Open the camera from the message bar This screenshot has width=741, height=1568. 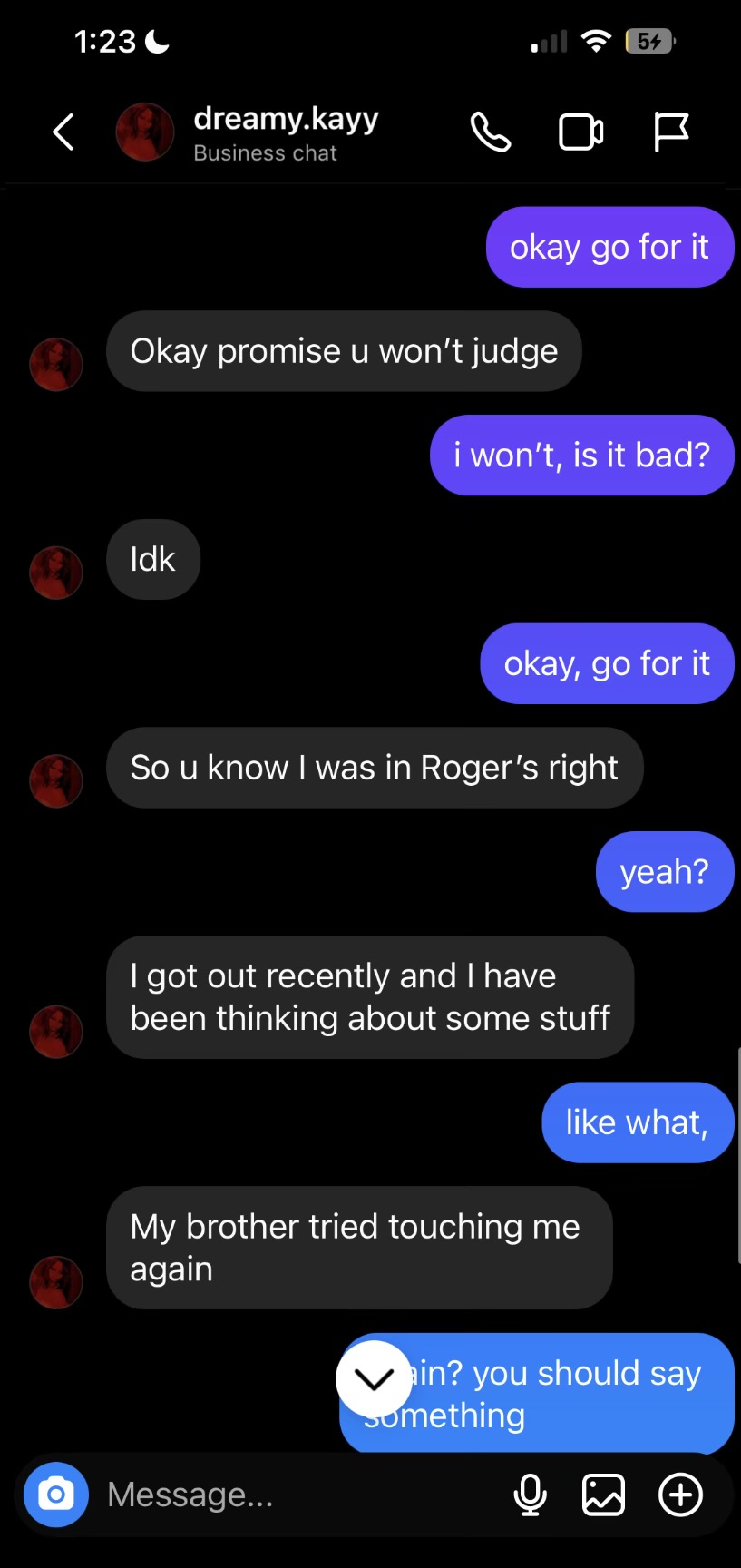click(56, 1494)
